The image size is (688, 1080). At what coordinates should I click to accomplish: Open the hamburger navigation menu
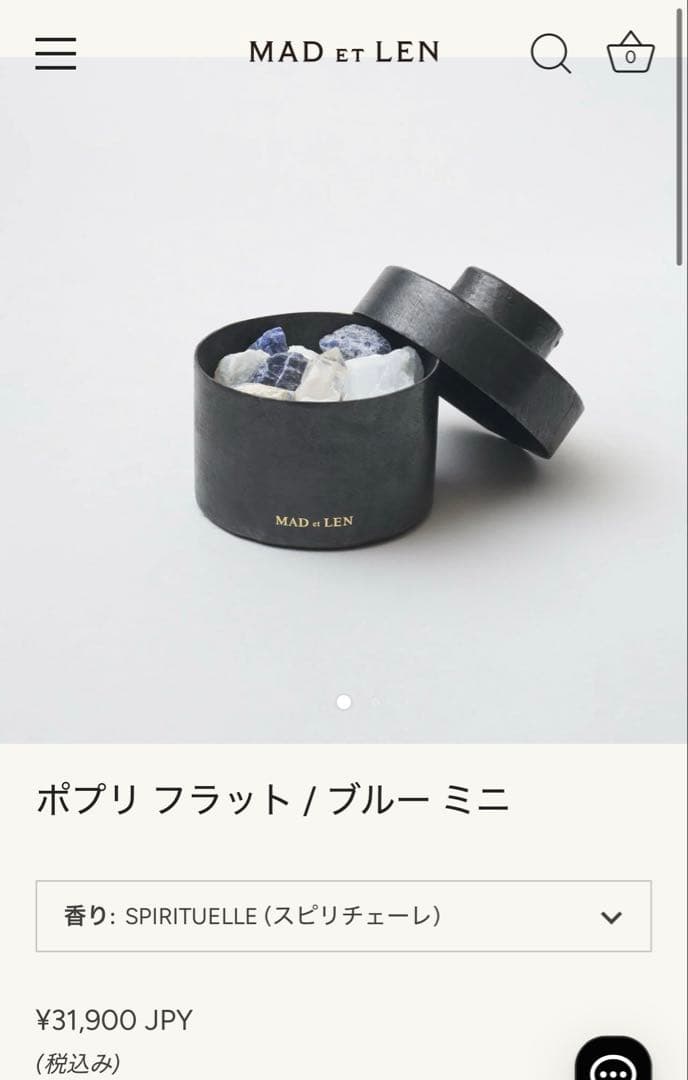click(x=56, y=53)
